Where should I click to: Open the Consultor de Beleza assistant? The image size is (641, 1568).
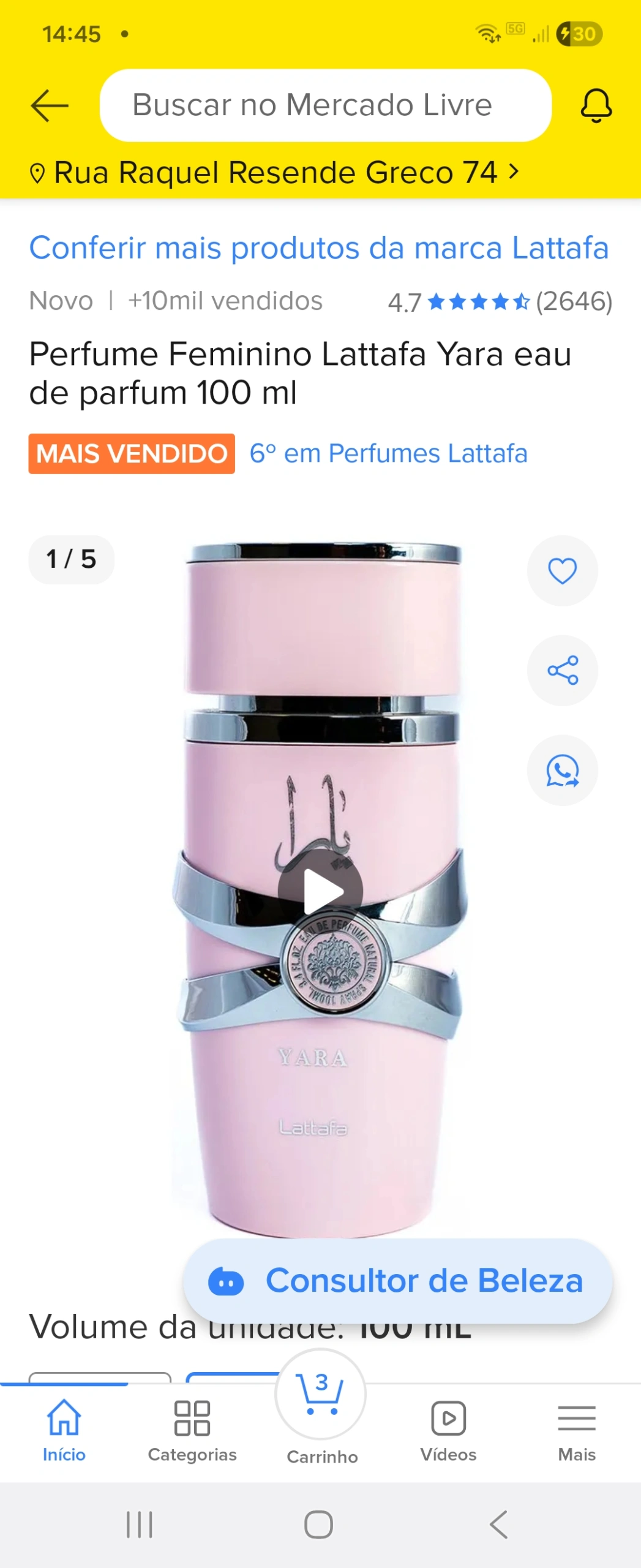click(398, 1281)
